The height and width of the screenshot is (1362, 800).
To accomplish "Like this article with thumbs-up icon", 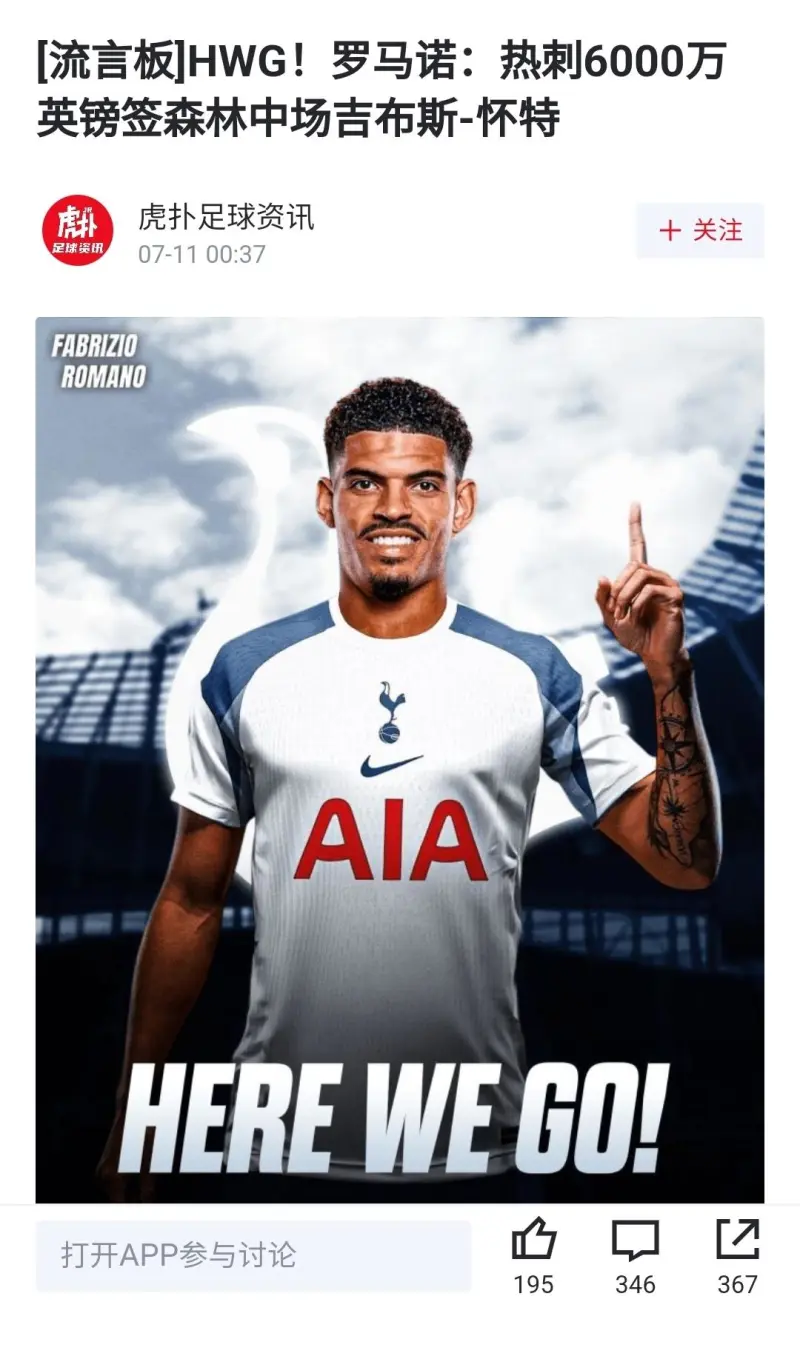I will pyautogui.click(x=533, y=1241).
